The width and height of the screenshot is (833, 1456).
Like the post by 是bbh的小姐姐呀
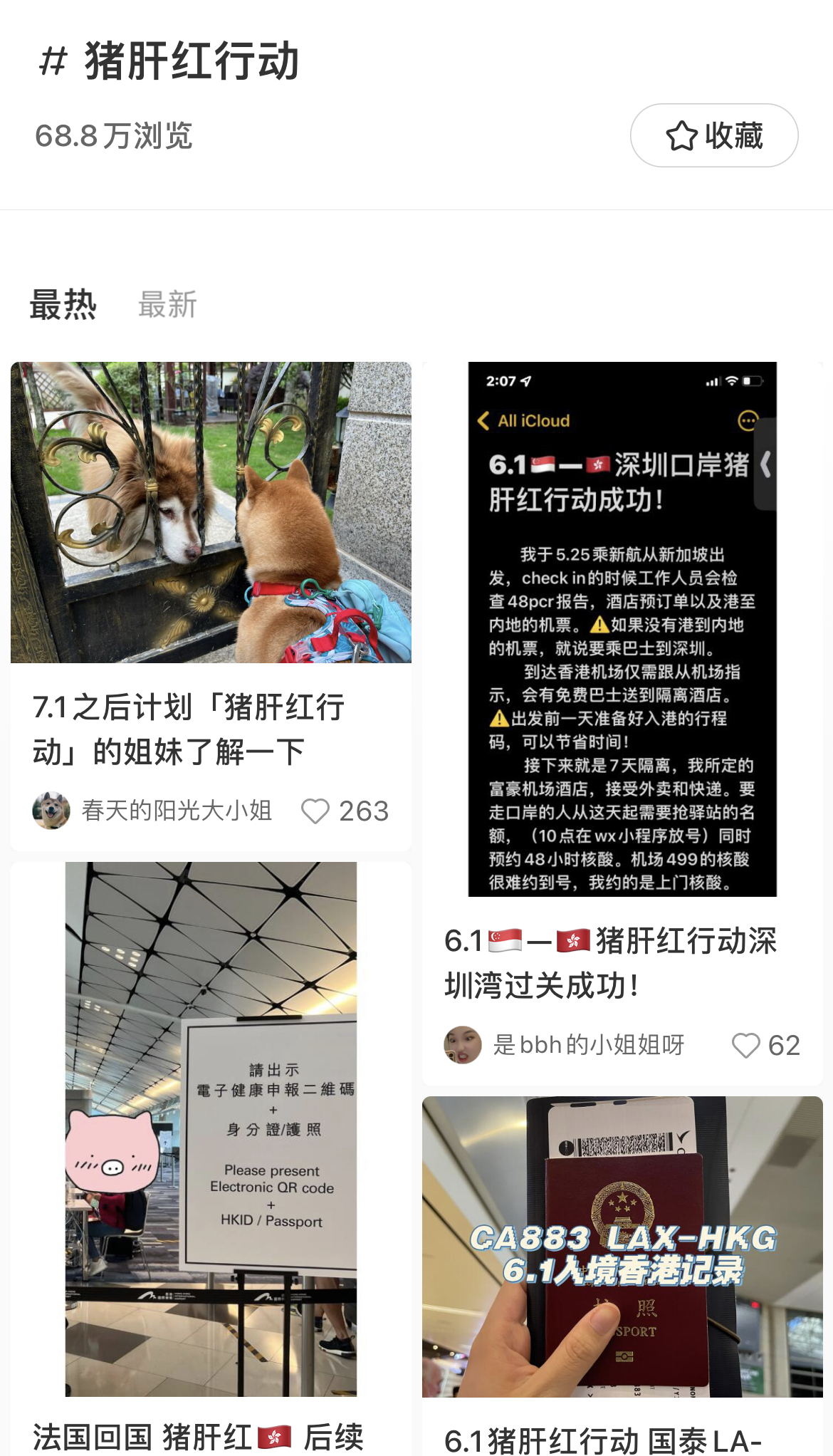click(745, 1046)
